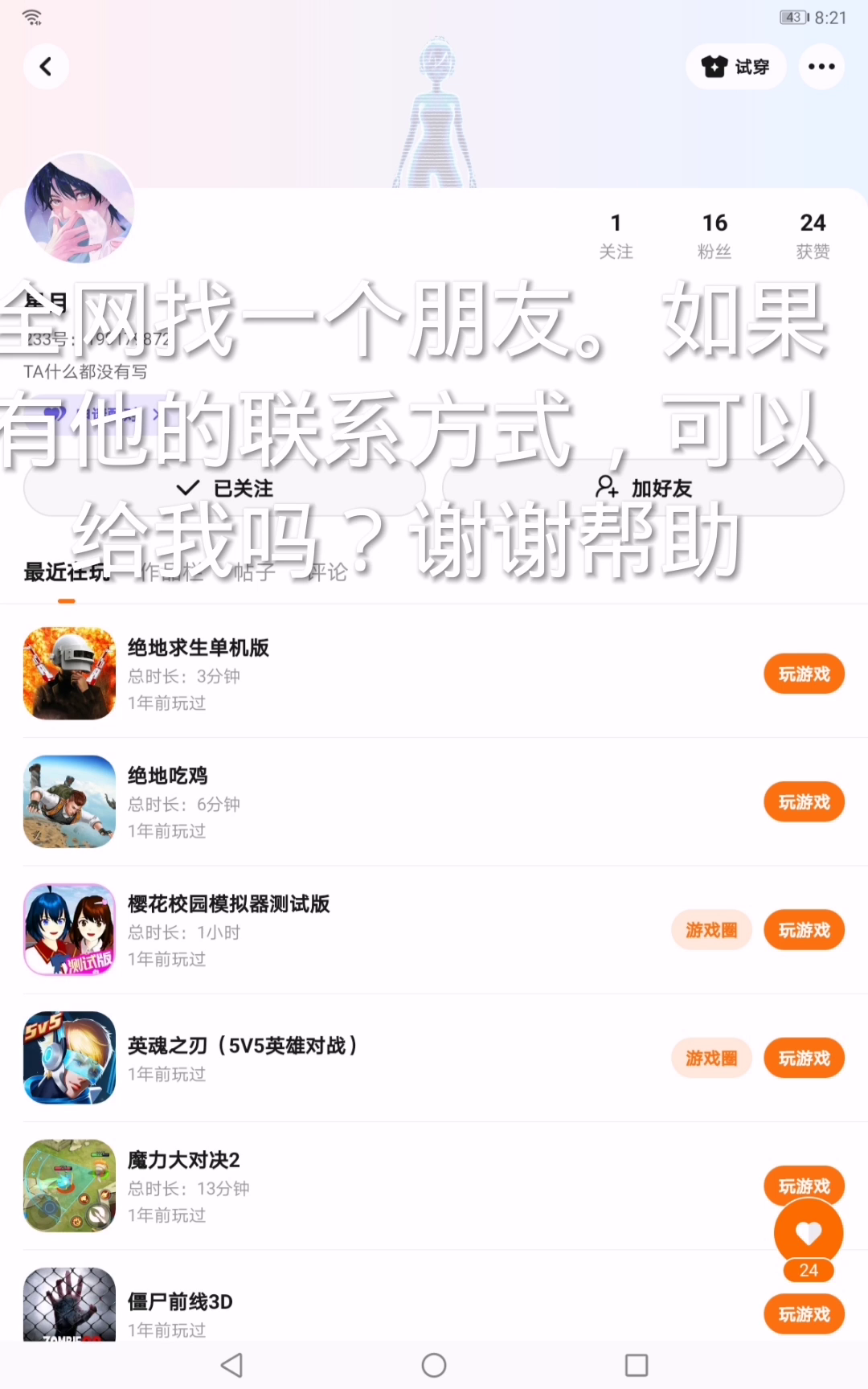Viewport: 868px width, 1389px height.
Task: Go back using the top-left arrow
Action: click(46, 67)
